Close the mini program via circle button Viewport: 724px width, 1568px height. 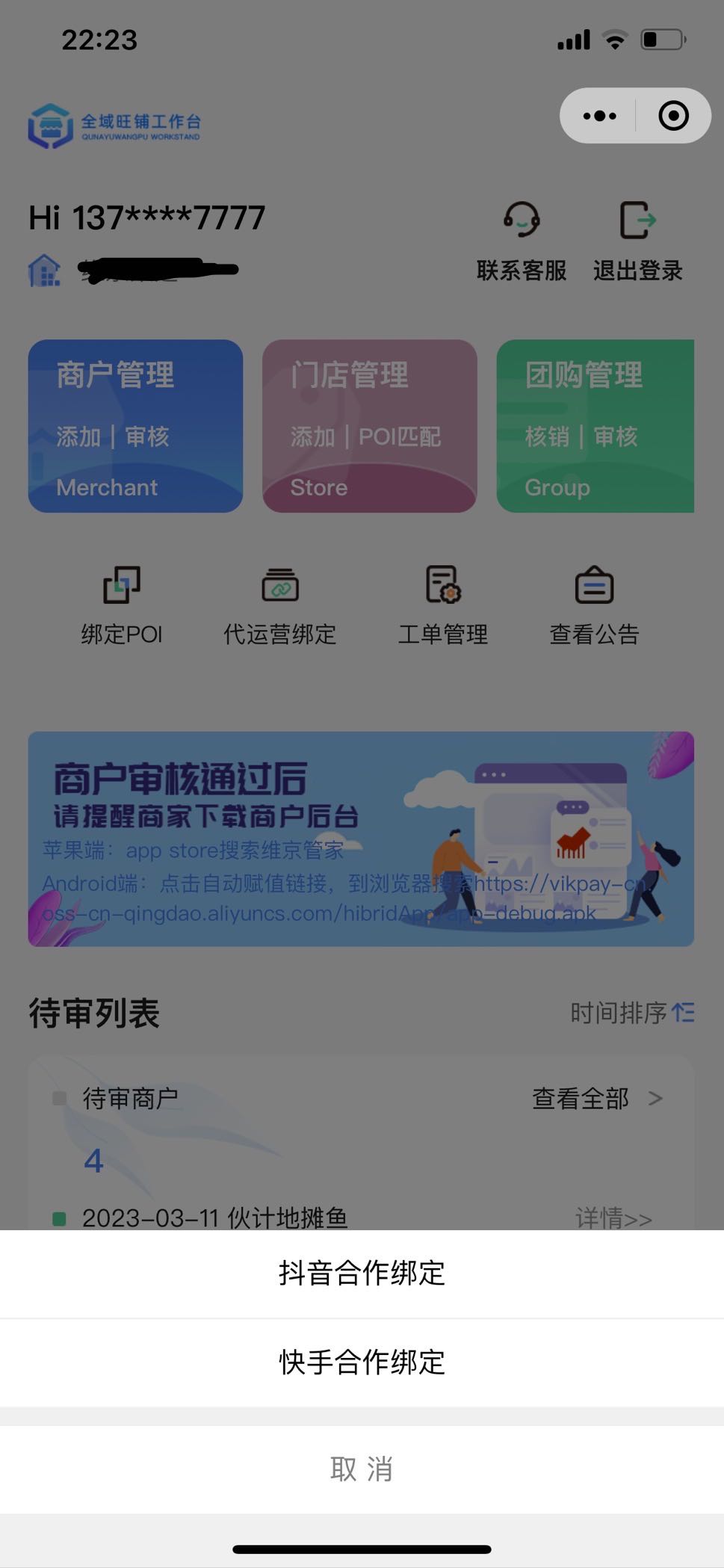673,116
